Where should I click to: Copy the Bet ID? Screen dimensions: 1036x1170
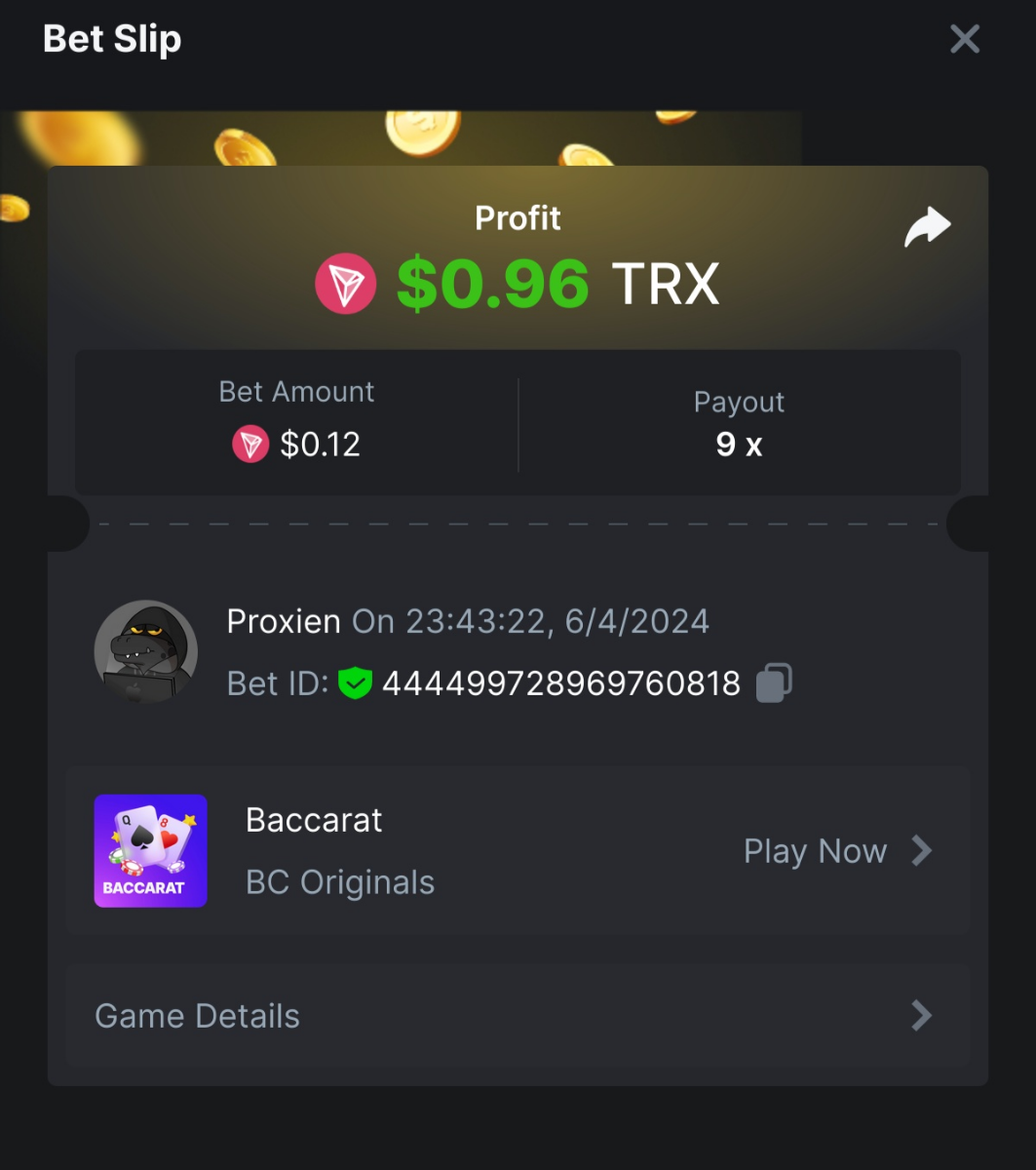click(774, 682)
